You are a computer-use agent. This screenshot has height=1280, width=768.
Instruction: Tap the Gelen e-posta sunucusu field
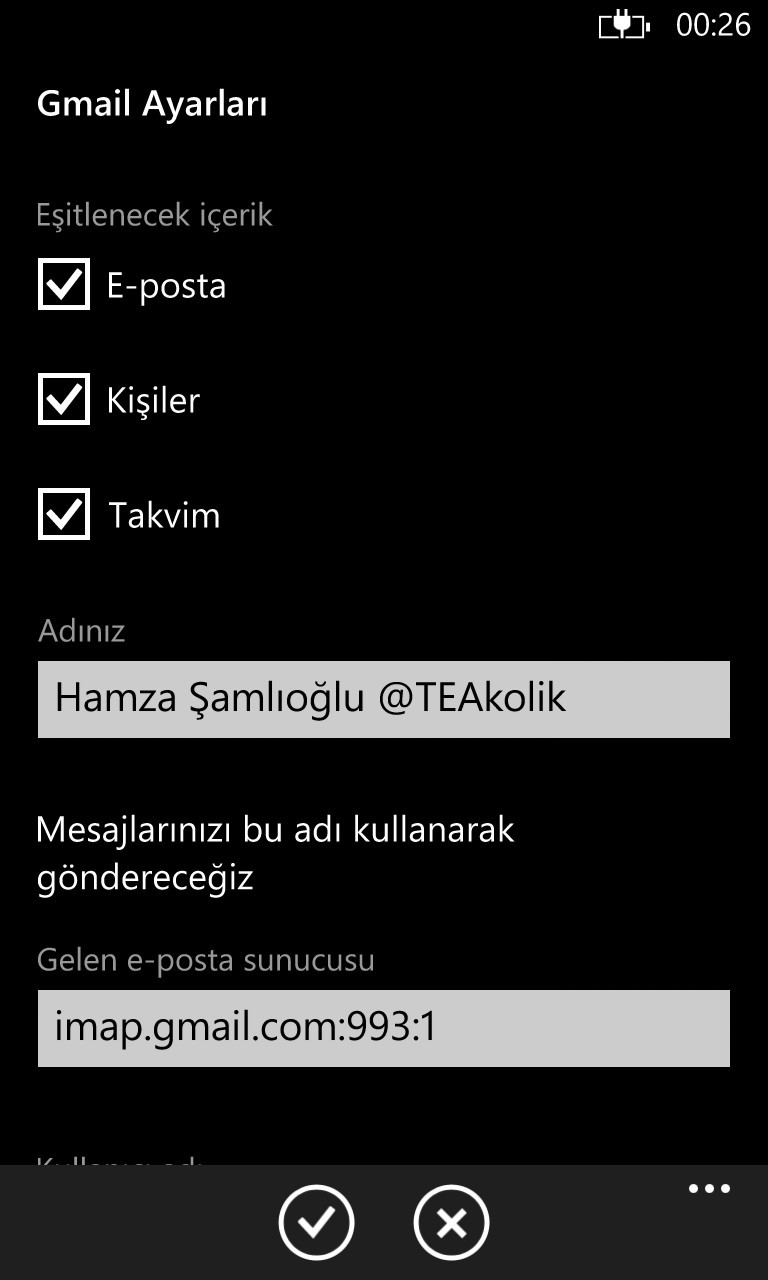384,1028
